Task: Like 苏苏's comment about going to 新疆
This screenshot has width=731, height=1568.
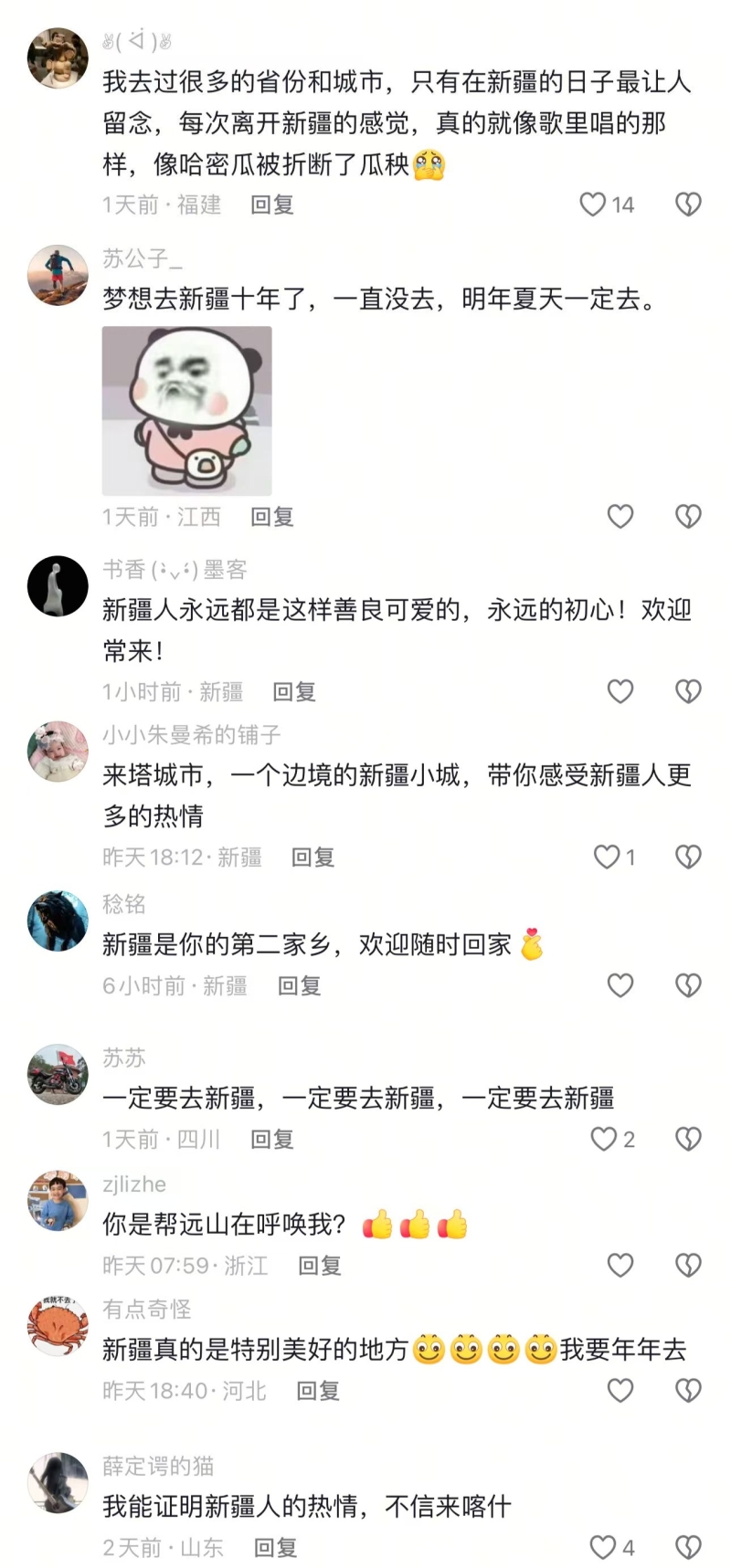Action: click(603, 1139)
